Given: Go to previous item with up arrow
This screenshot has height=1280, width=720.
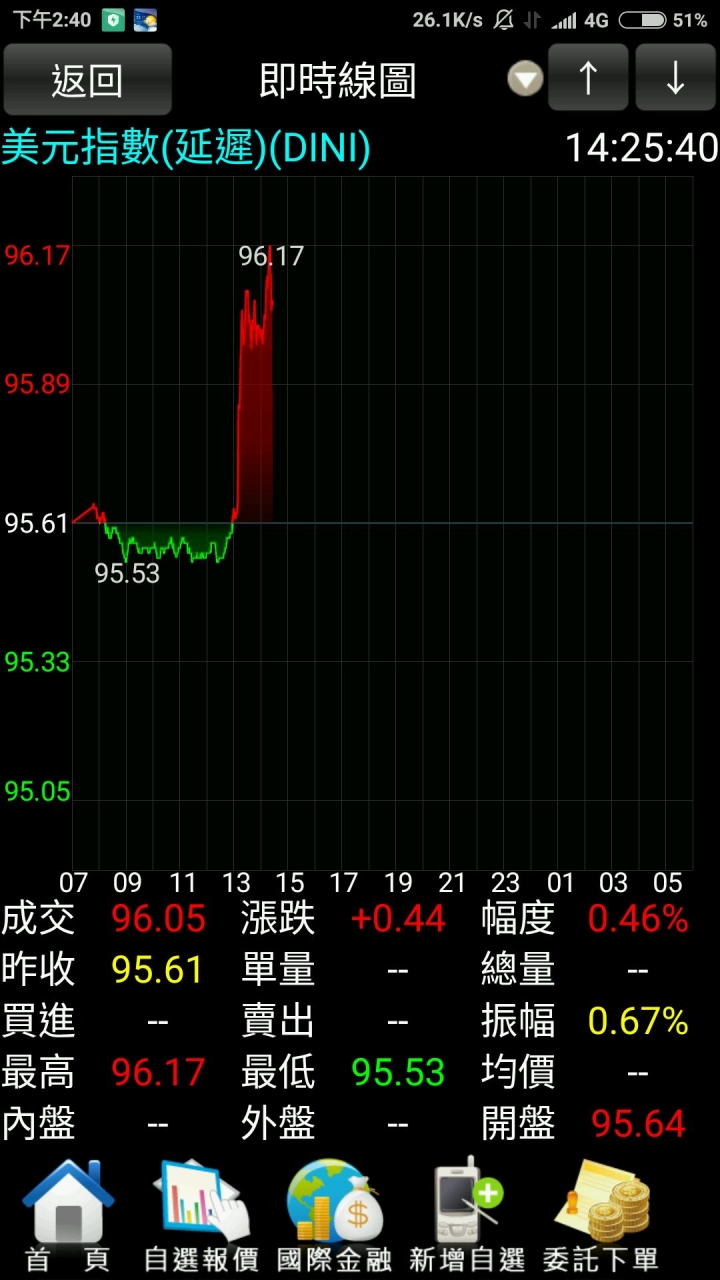Looking at the screenshot, I should click(588, 78).
